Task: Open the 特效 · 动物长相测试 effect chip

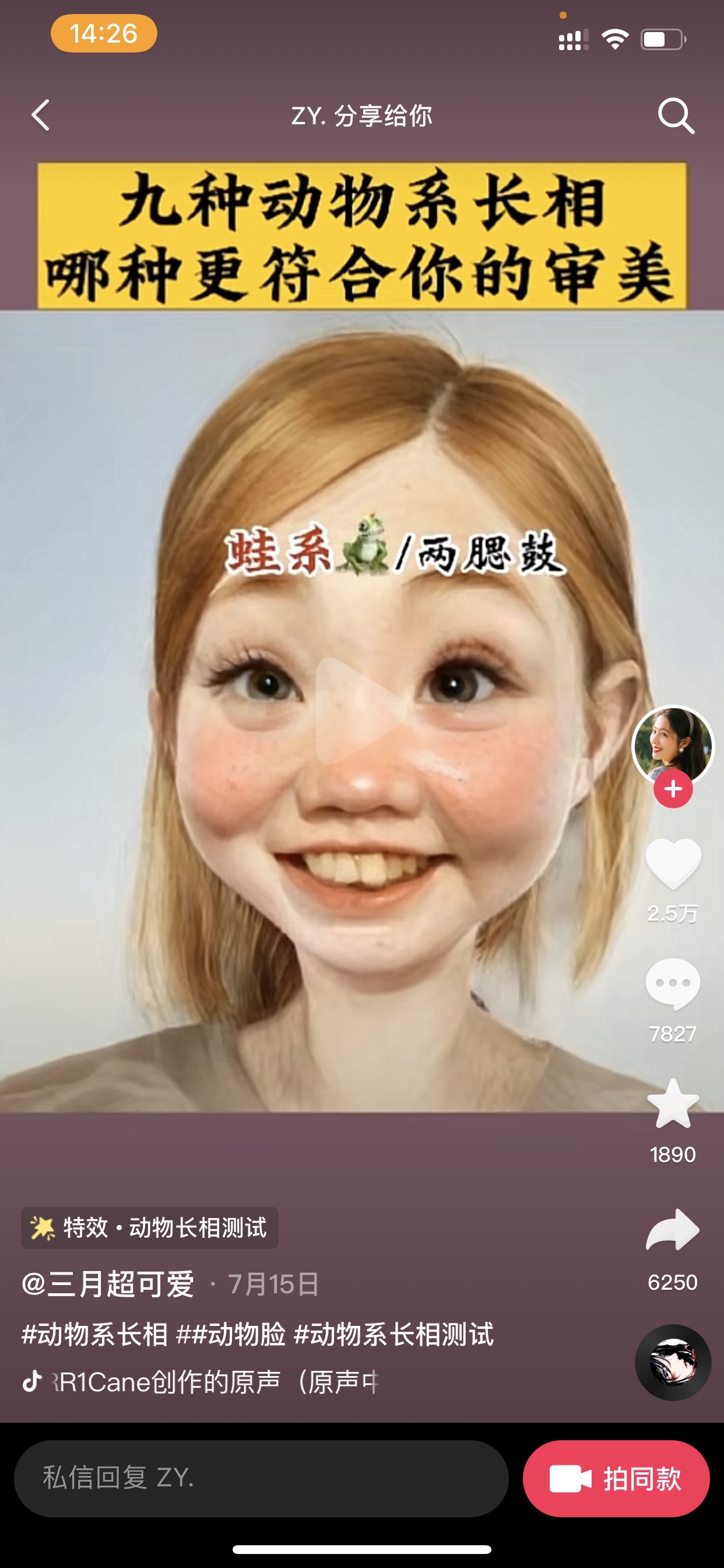Action: tap(150, 1228)
